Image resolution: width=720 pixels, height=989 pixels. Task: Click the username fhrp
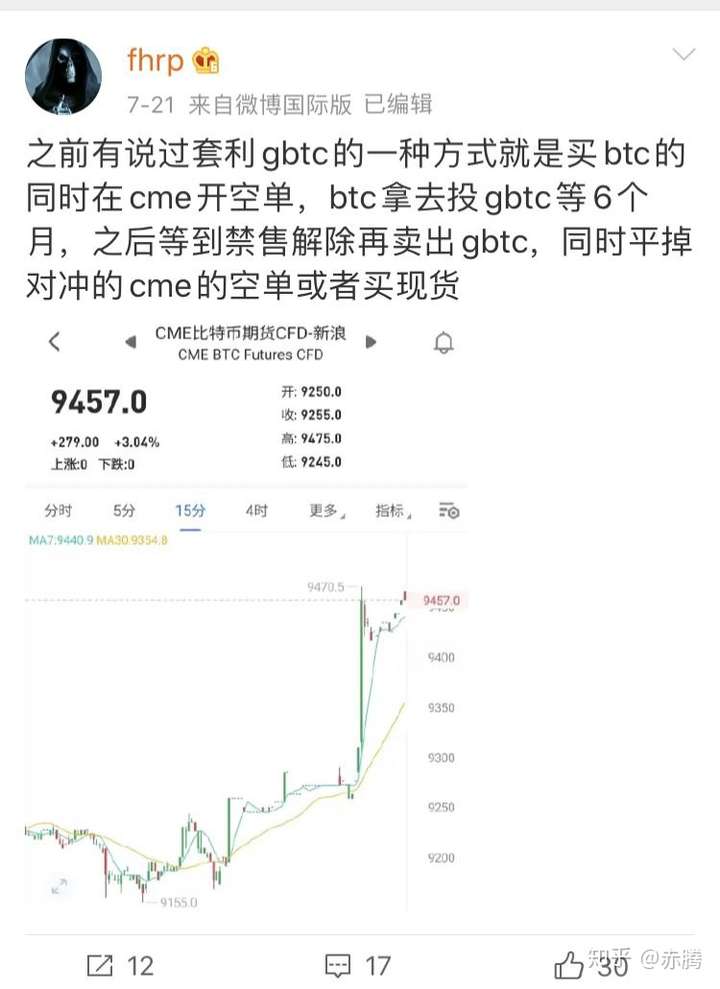point(155,61)
